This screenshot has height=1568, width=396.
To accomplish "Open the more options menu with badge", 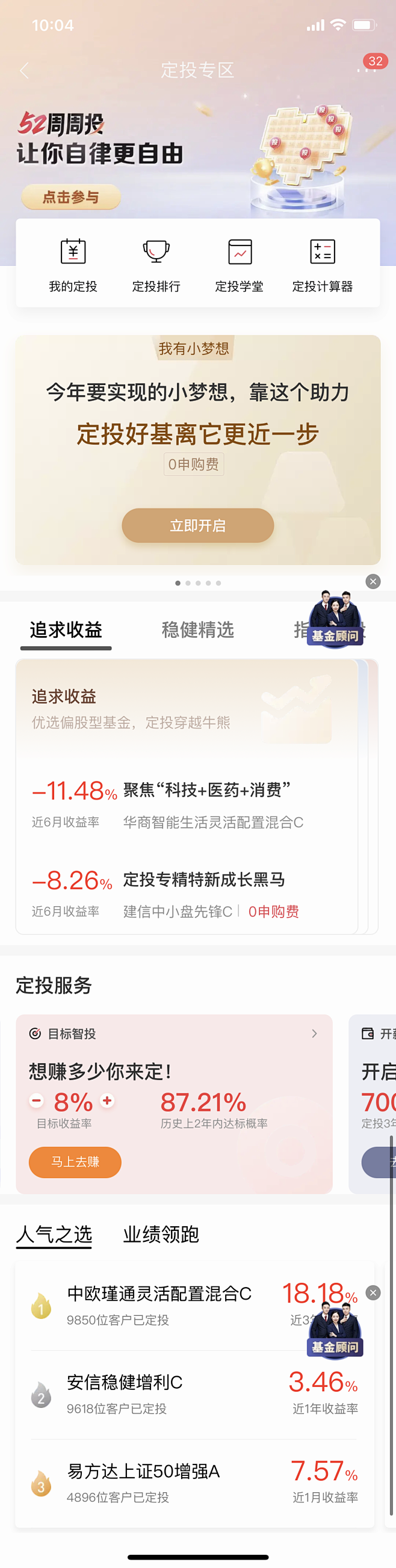I will [x=367, y=69].
